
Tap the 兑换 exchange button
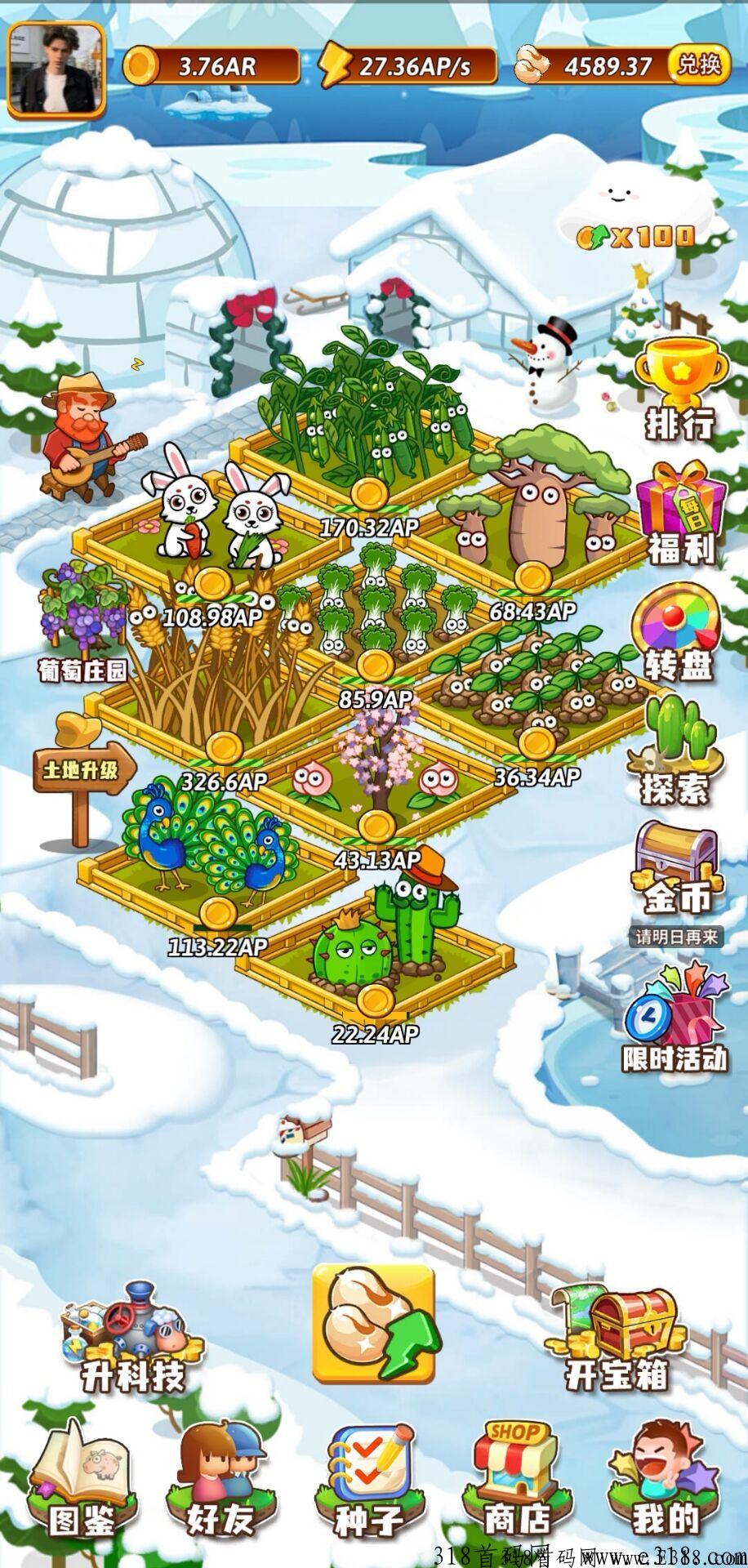[x=700, y=65]
